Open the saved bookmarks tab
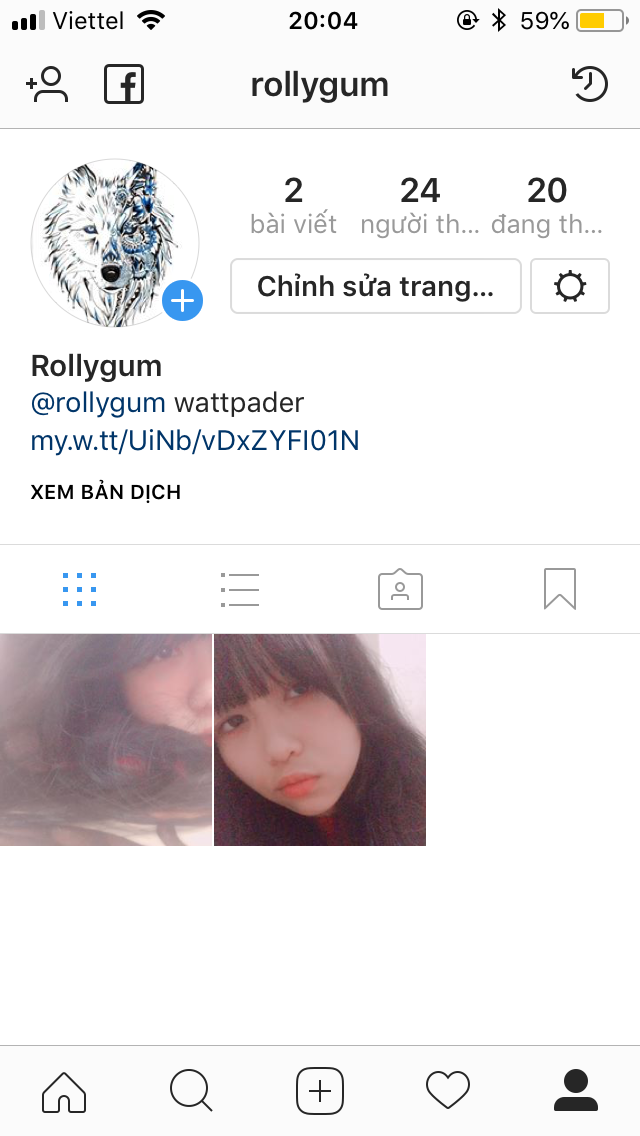Viewport: 640px width, 1136px height. click(560, 589)
